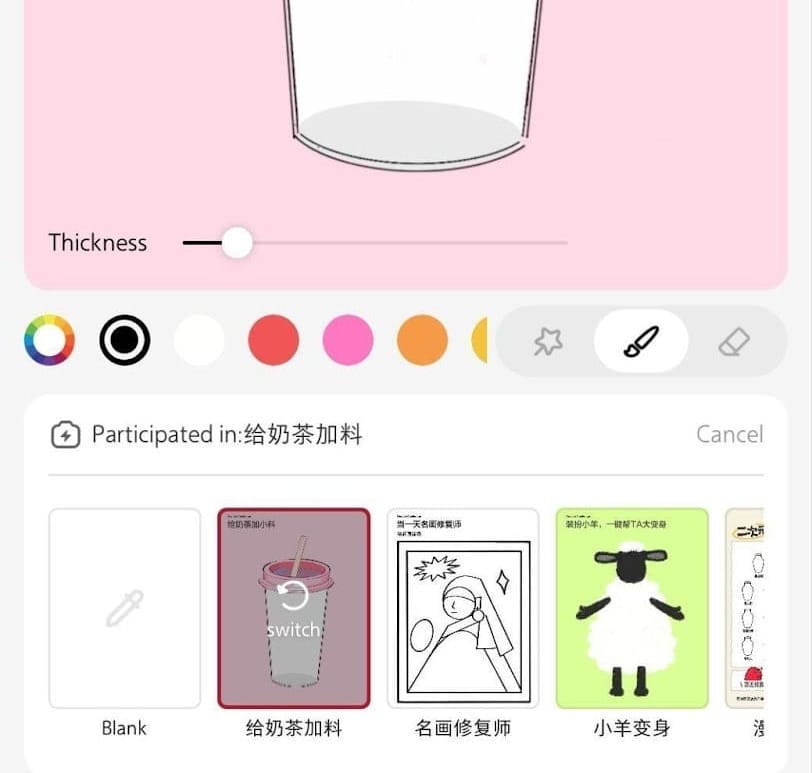Choose the white color swatch
The width and height of the screenshot is (812, 773).
199,340
